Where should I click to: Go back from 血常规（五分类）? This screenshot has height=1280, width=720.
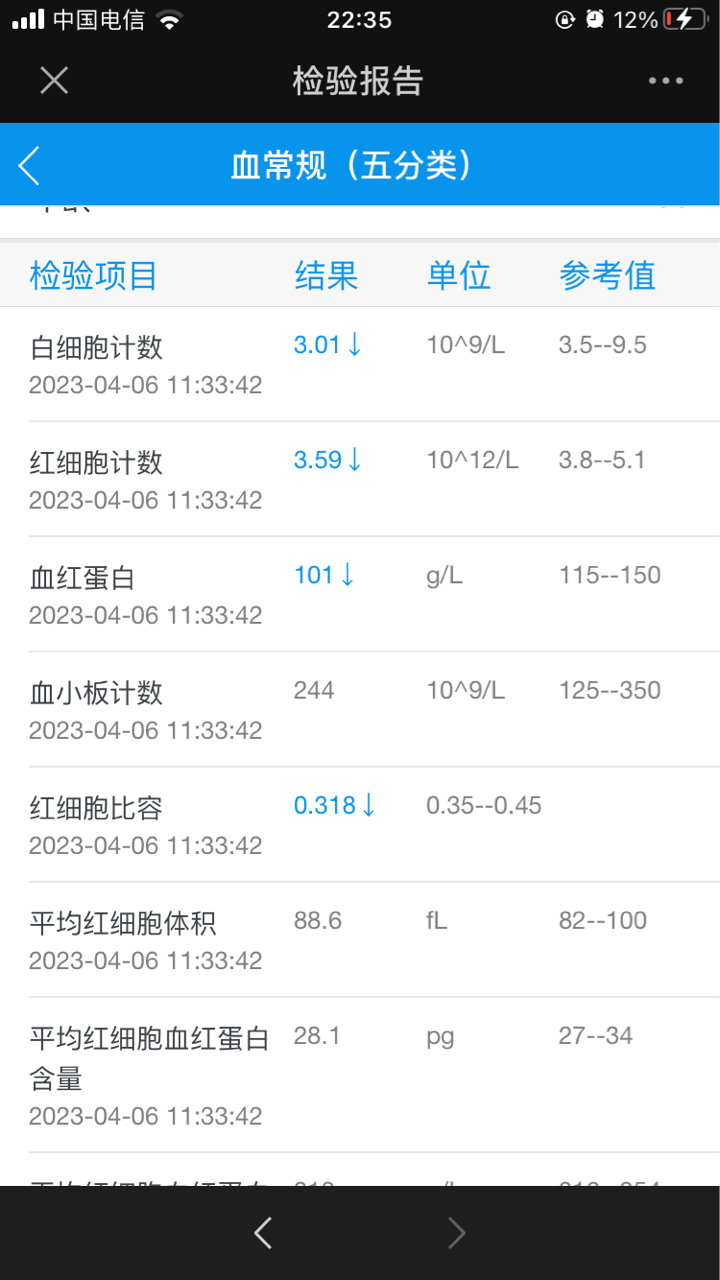pos(29,166)
